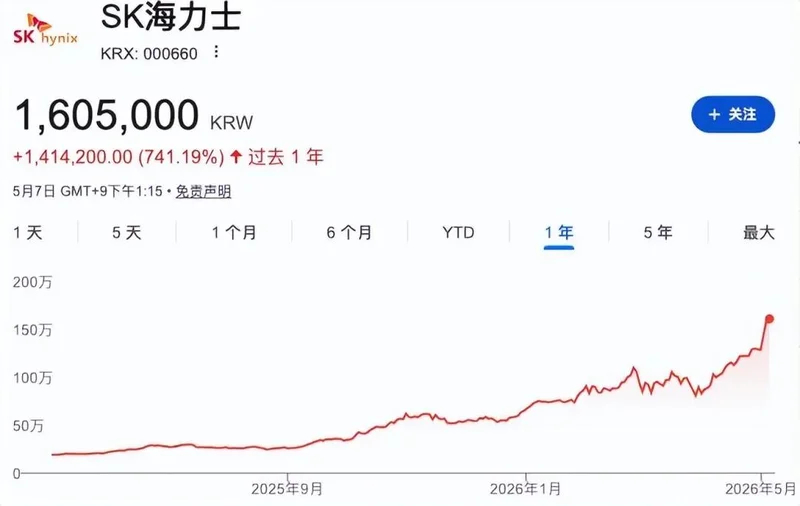Tap the blue 关注 follow button

pos(733,114)
